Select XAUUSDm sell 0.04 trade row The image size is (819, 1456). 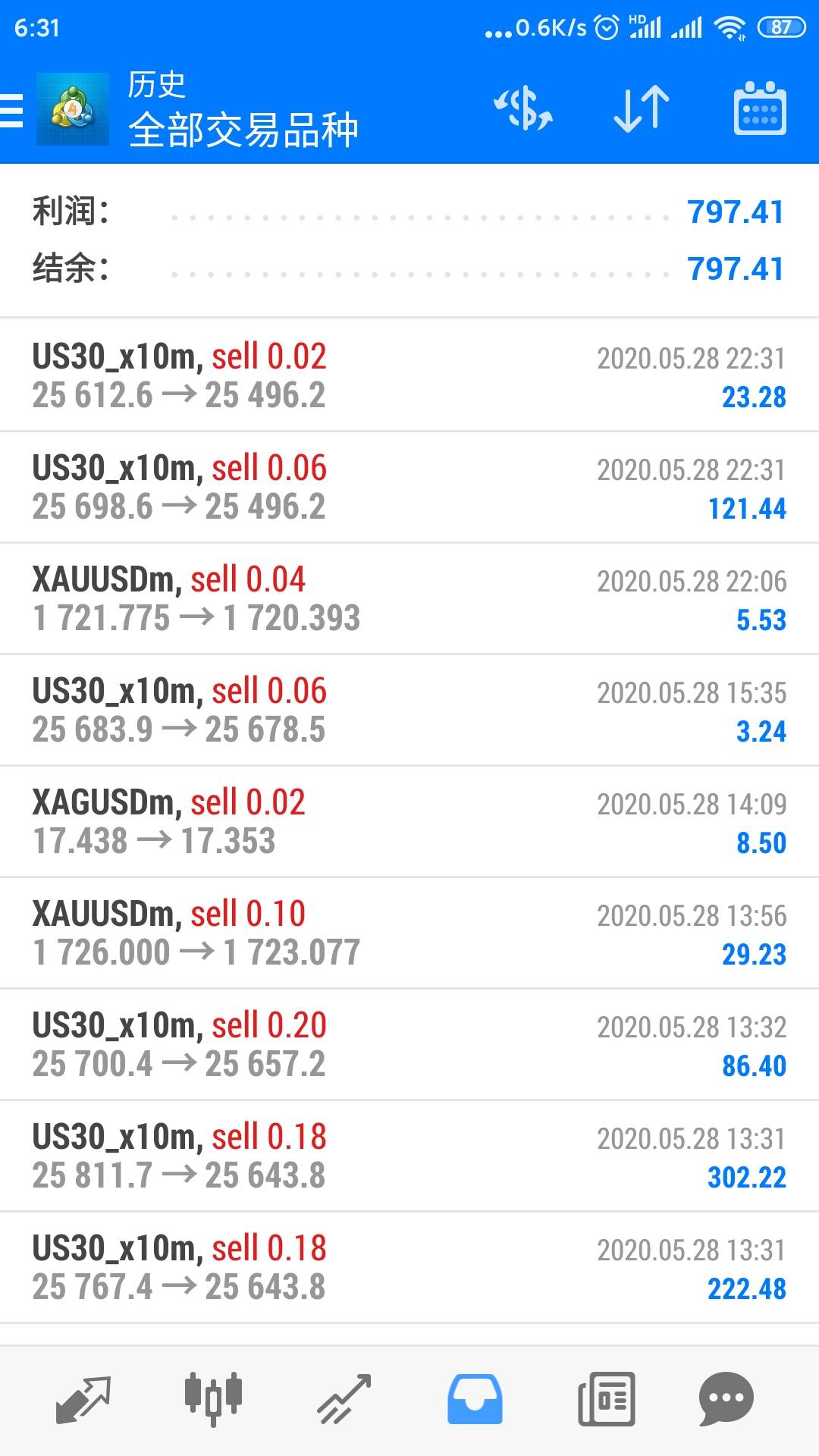409,599
